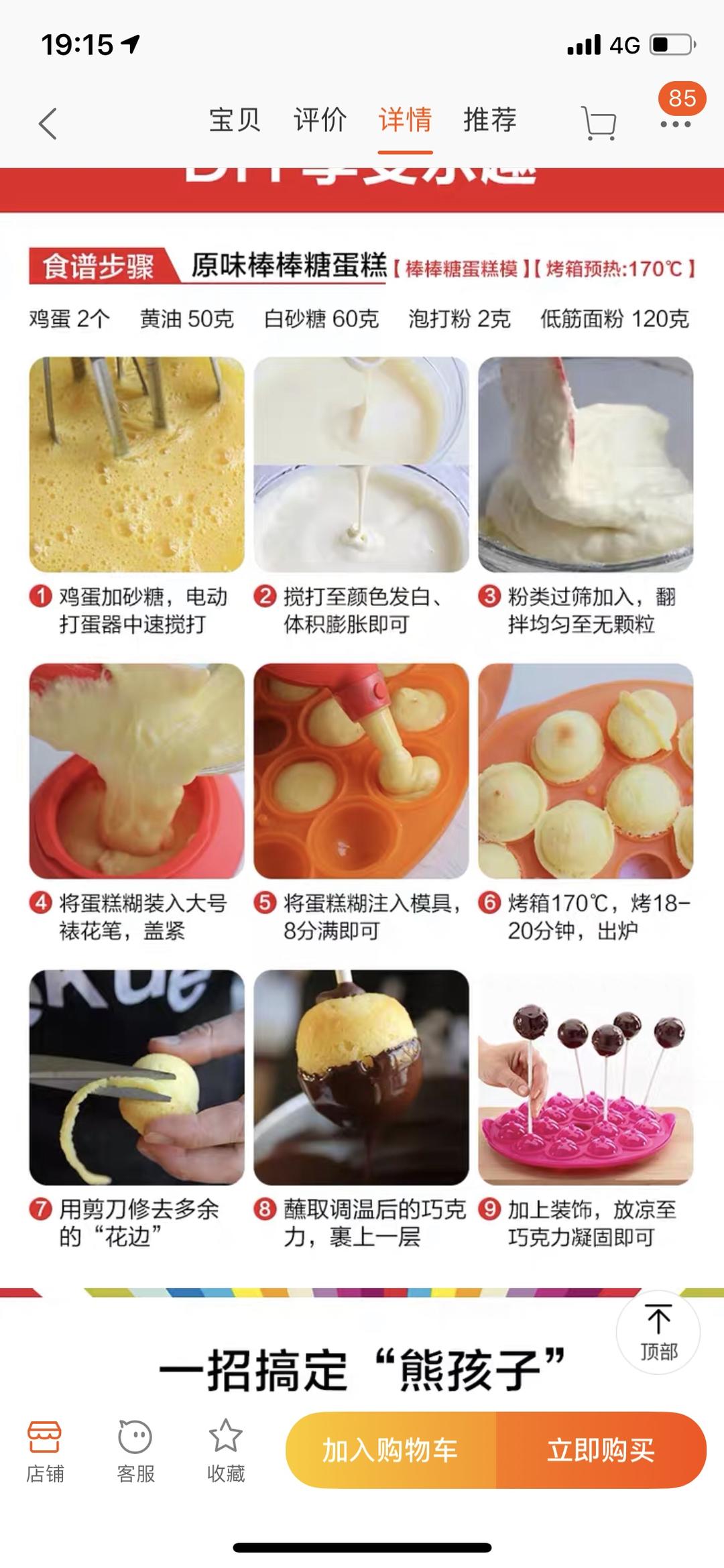
Task: Add item to favorites via 收藏
Action: pos(225,1451)
